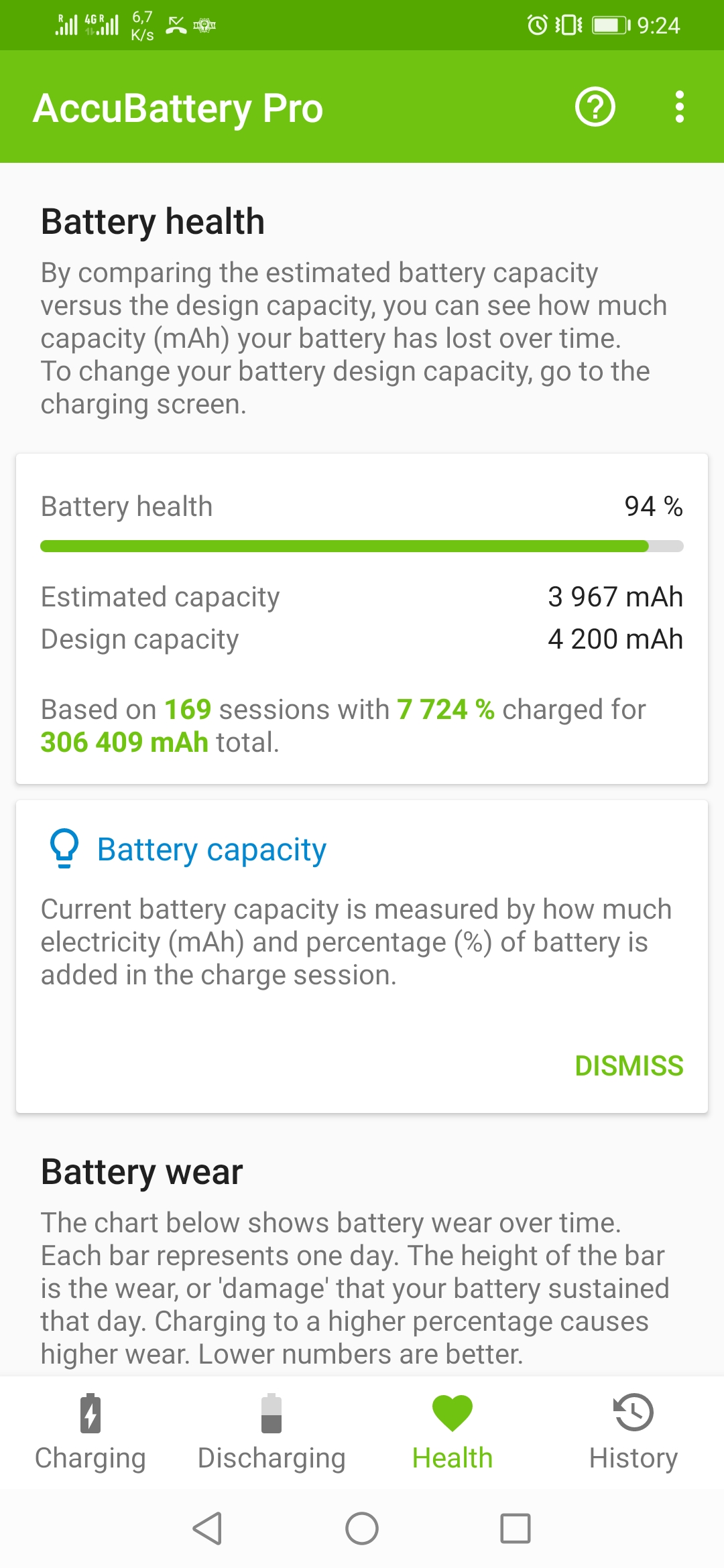Select the Health tab
This screenshot has height=1568, width=724.
click(x=452, y=1433)
